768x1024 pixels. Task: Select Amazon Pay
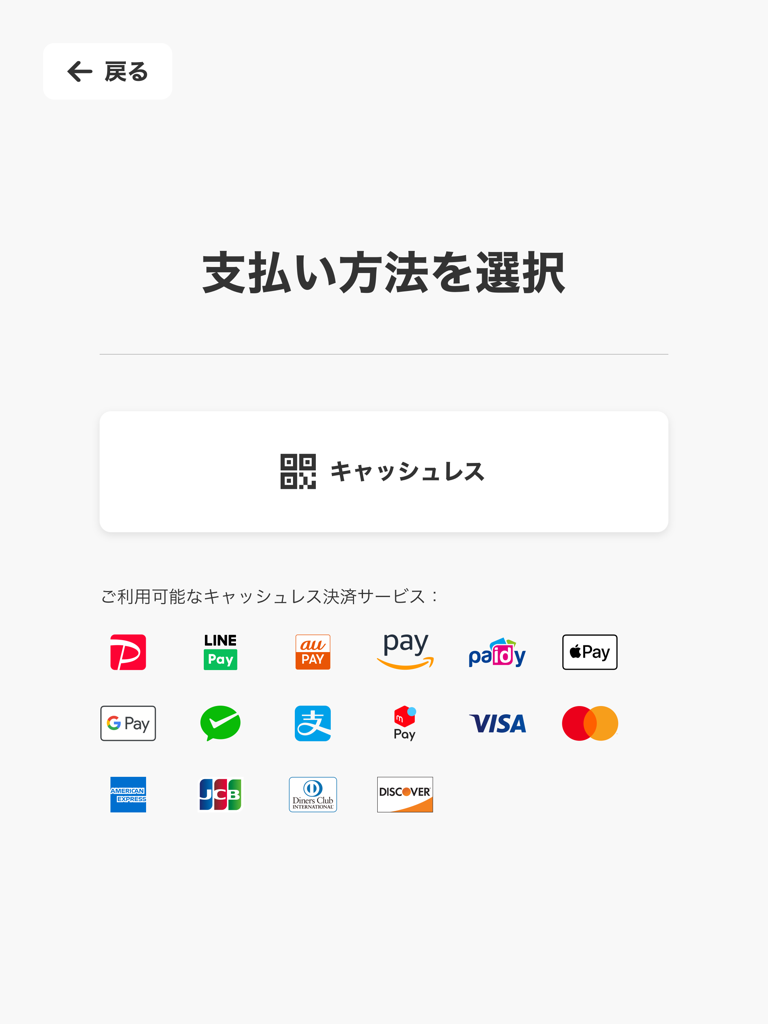click(x=404, y=652)
